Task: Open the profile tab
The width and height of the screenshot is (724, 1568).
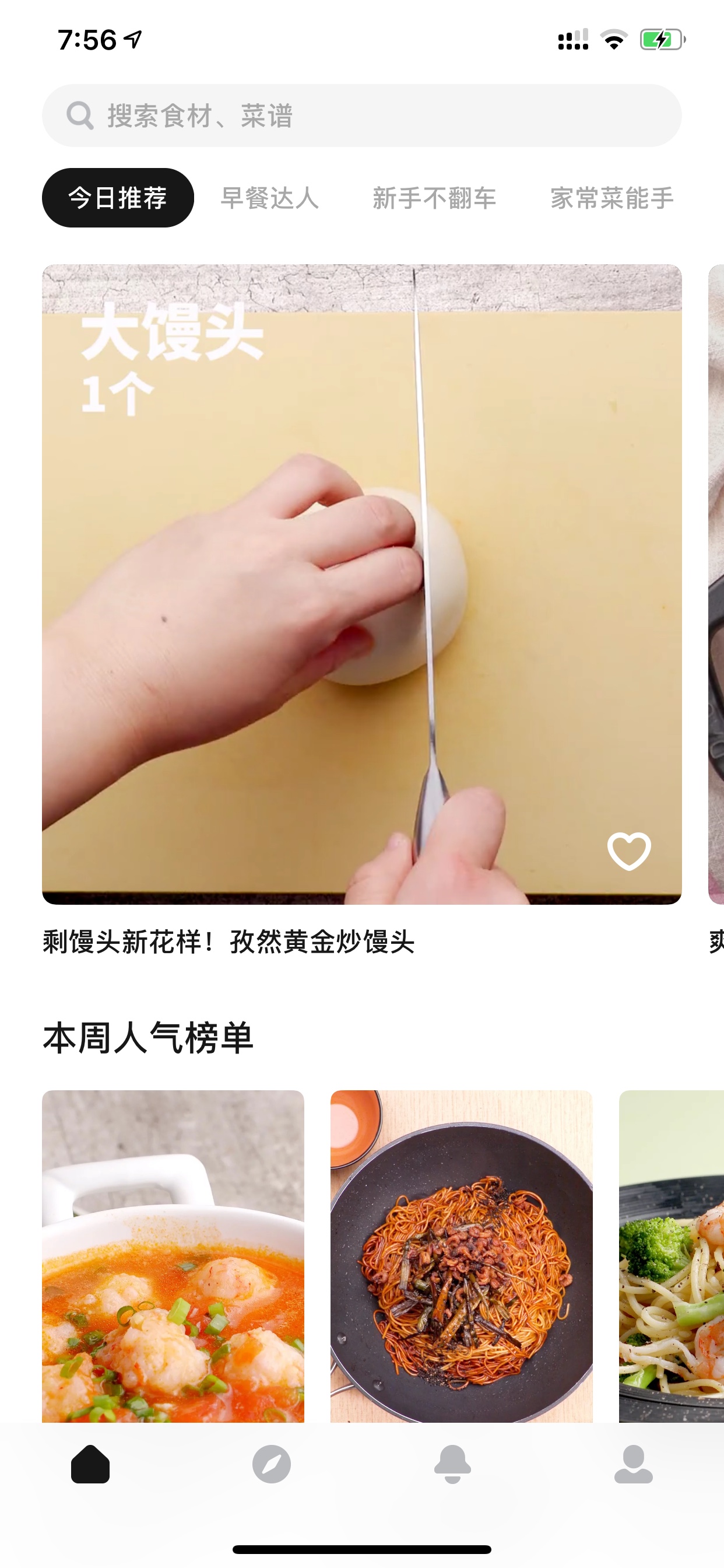Action: coord(633,1464)
